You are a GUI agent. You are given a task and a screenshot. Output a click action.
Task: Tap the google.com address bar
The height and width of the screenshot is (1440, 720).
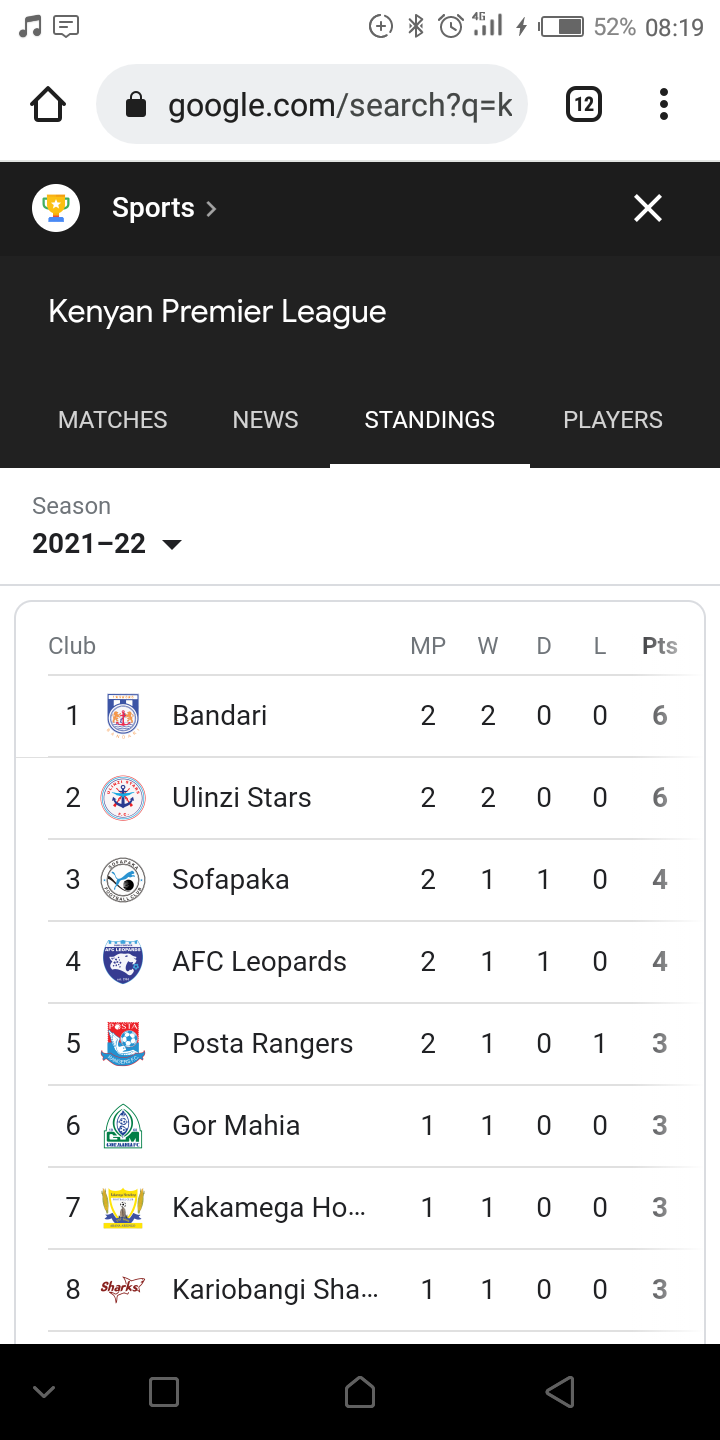pos(312,104)
